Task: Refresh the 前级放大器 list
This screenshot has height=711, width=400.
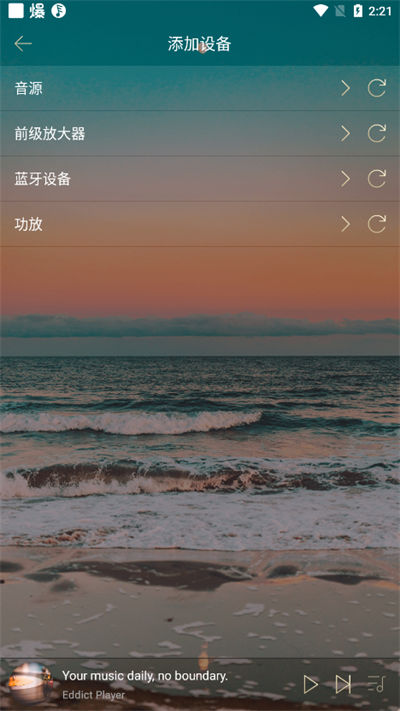Action: (x=377, y=133)
